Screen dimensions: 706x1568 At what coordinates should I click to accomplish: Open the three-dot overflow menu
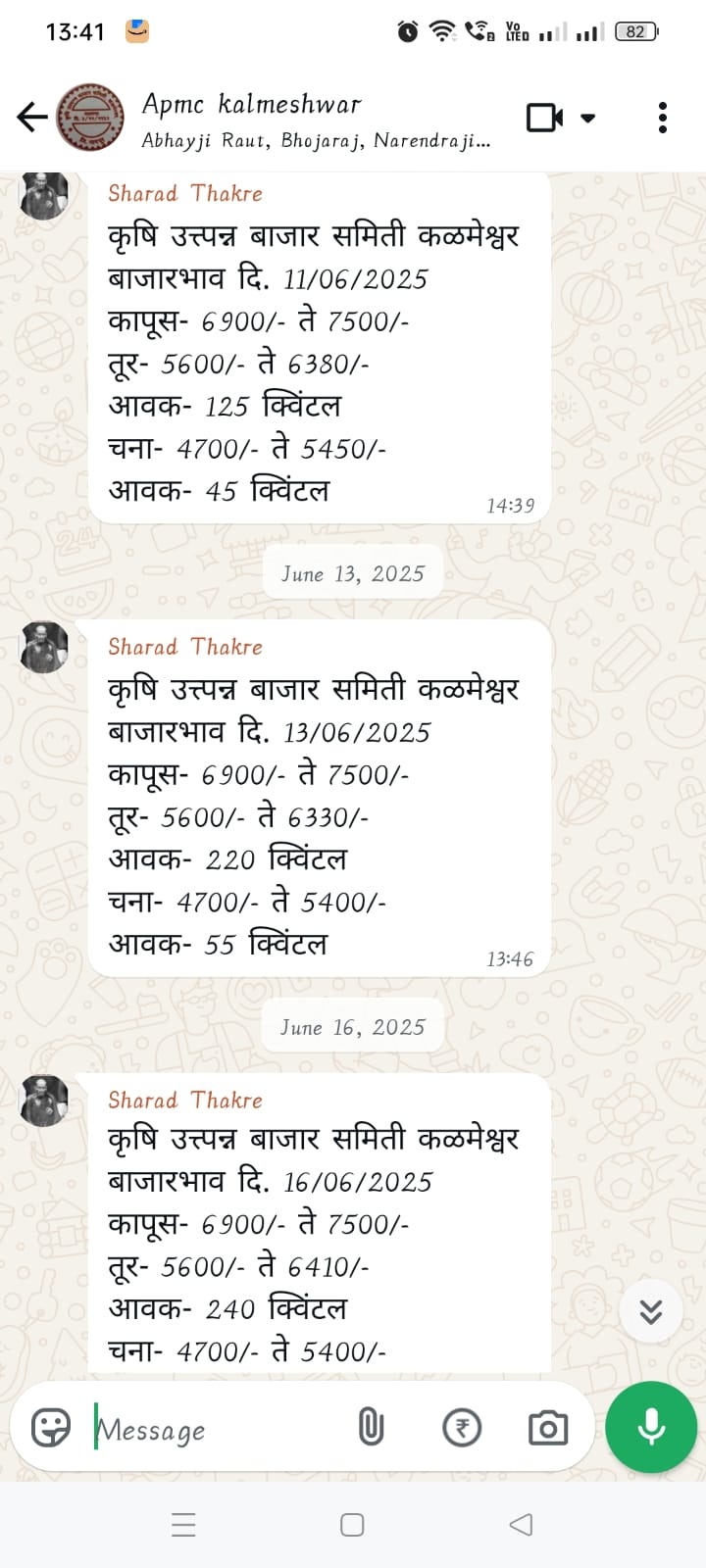tap(663, 118)
